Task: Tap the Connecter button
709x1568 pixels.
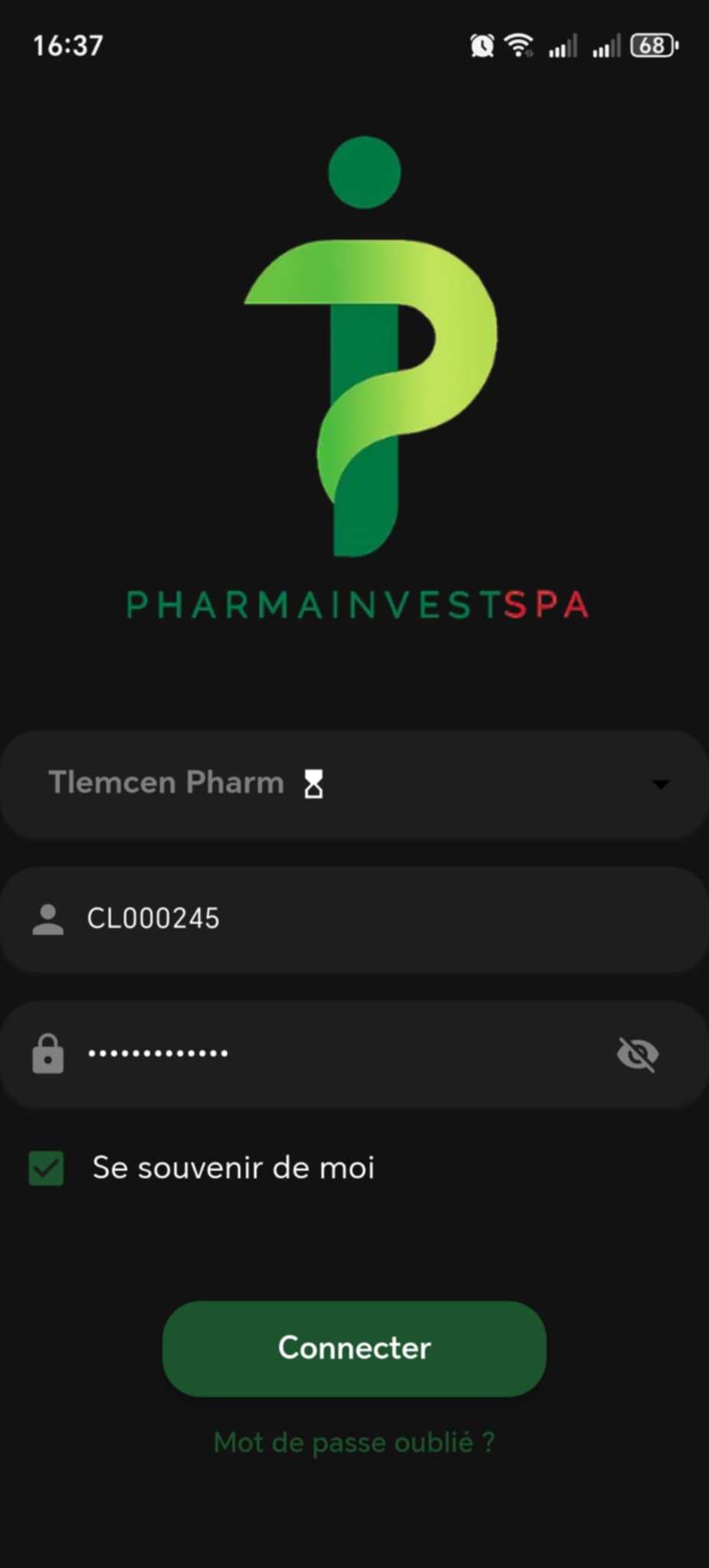Action: (354, 1348)
